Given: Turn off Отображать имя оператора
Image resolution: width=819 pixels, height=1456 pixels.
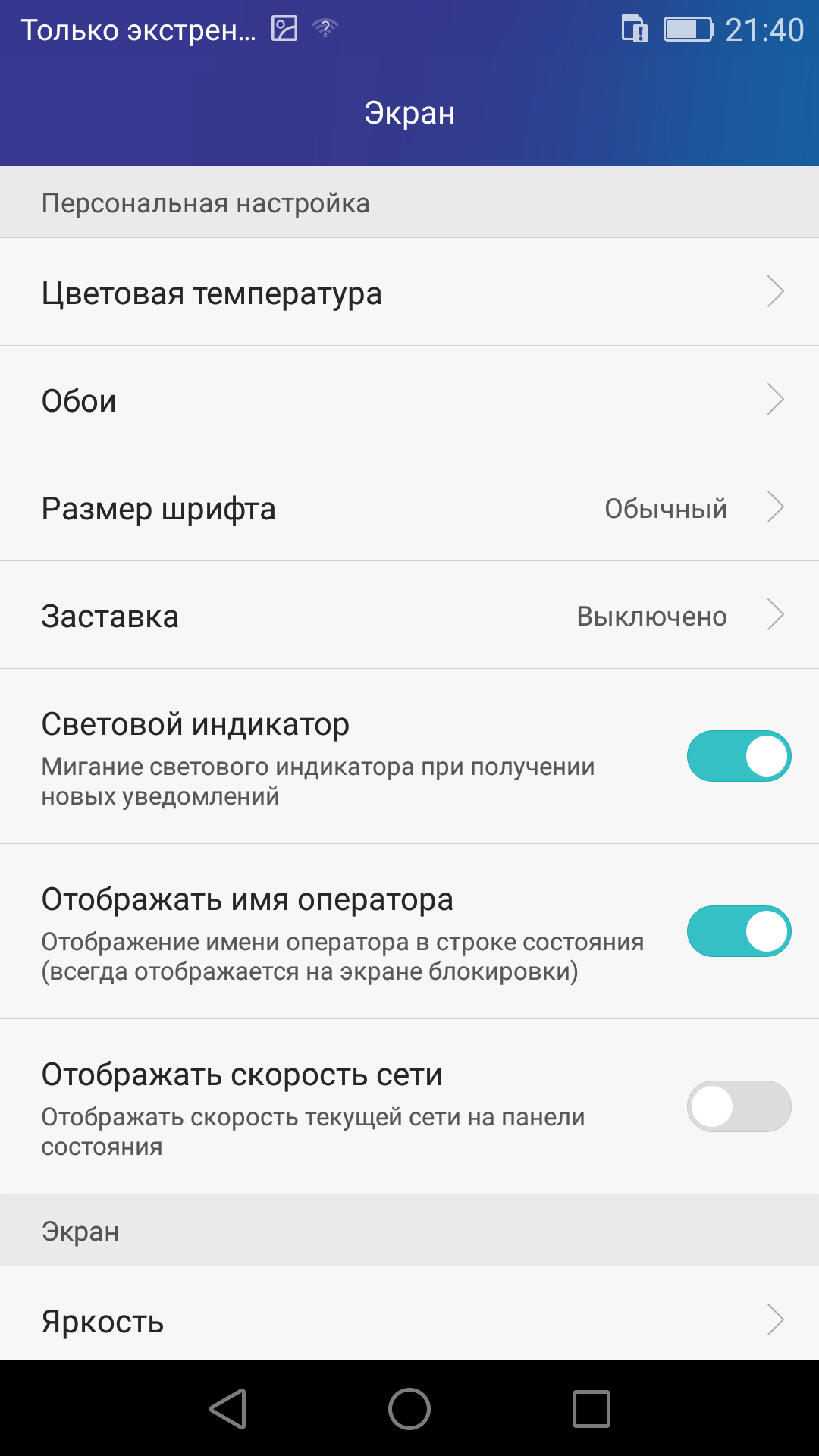Looking at the screenshot, I should pyautogui.click(x=739, y=931).
